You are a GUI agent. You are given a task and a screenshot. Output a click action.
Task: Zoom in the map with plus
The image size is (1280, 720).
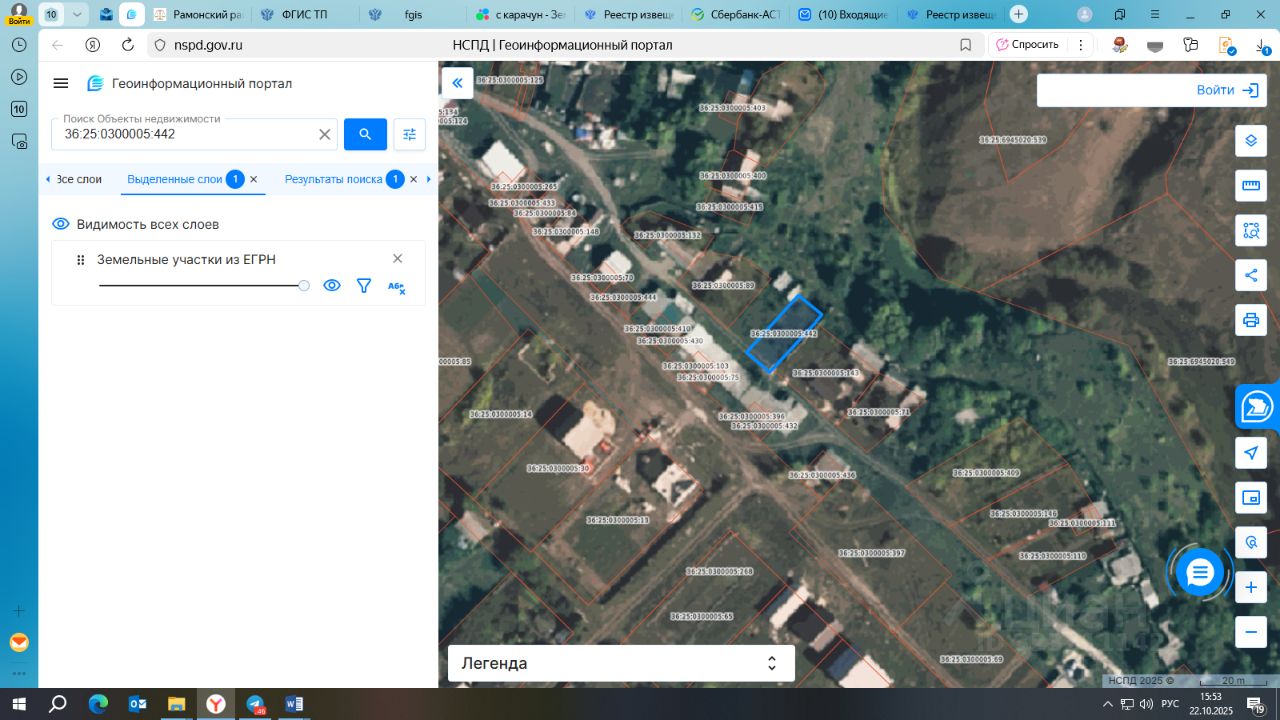(1250, 588)
